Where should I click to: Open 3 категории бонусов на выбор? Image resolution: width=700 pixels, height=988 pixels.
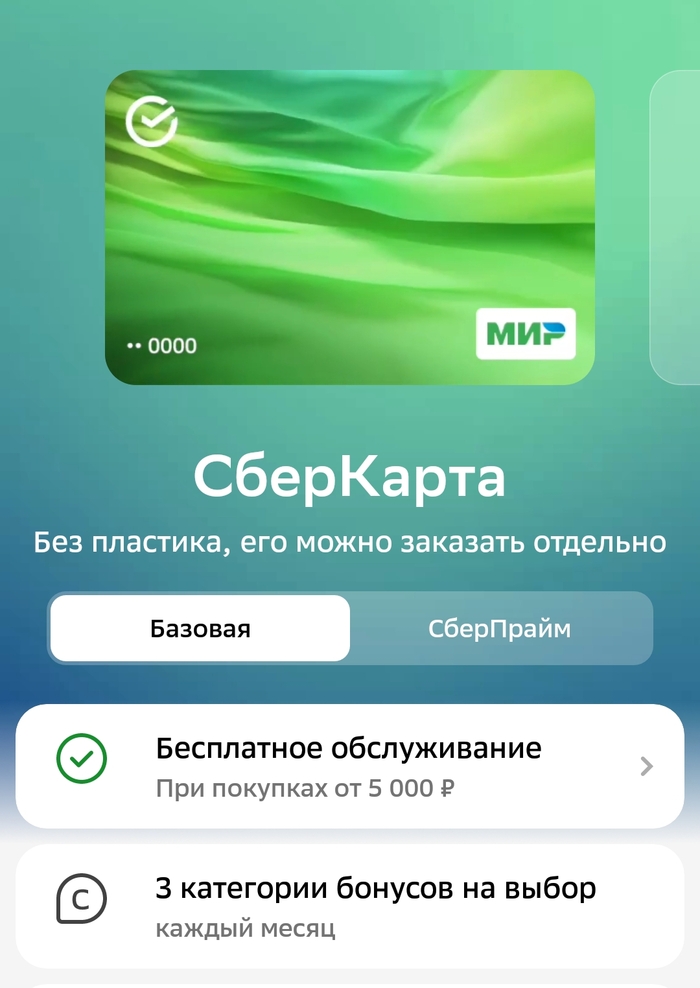coord(349,906)
